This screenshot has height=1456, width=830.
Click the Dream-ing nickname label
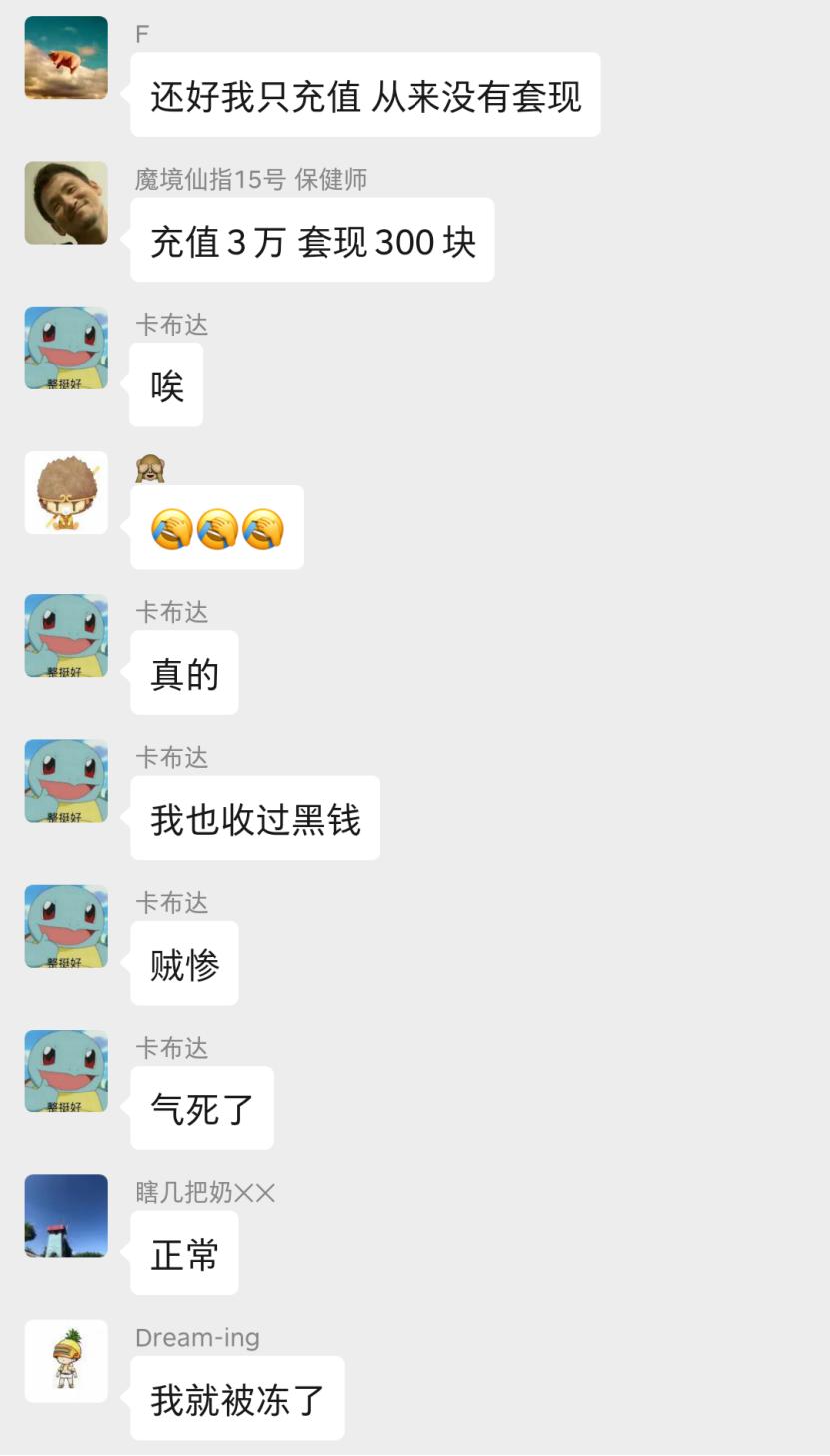pos(198,1337)
